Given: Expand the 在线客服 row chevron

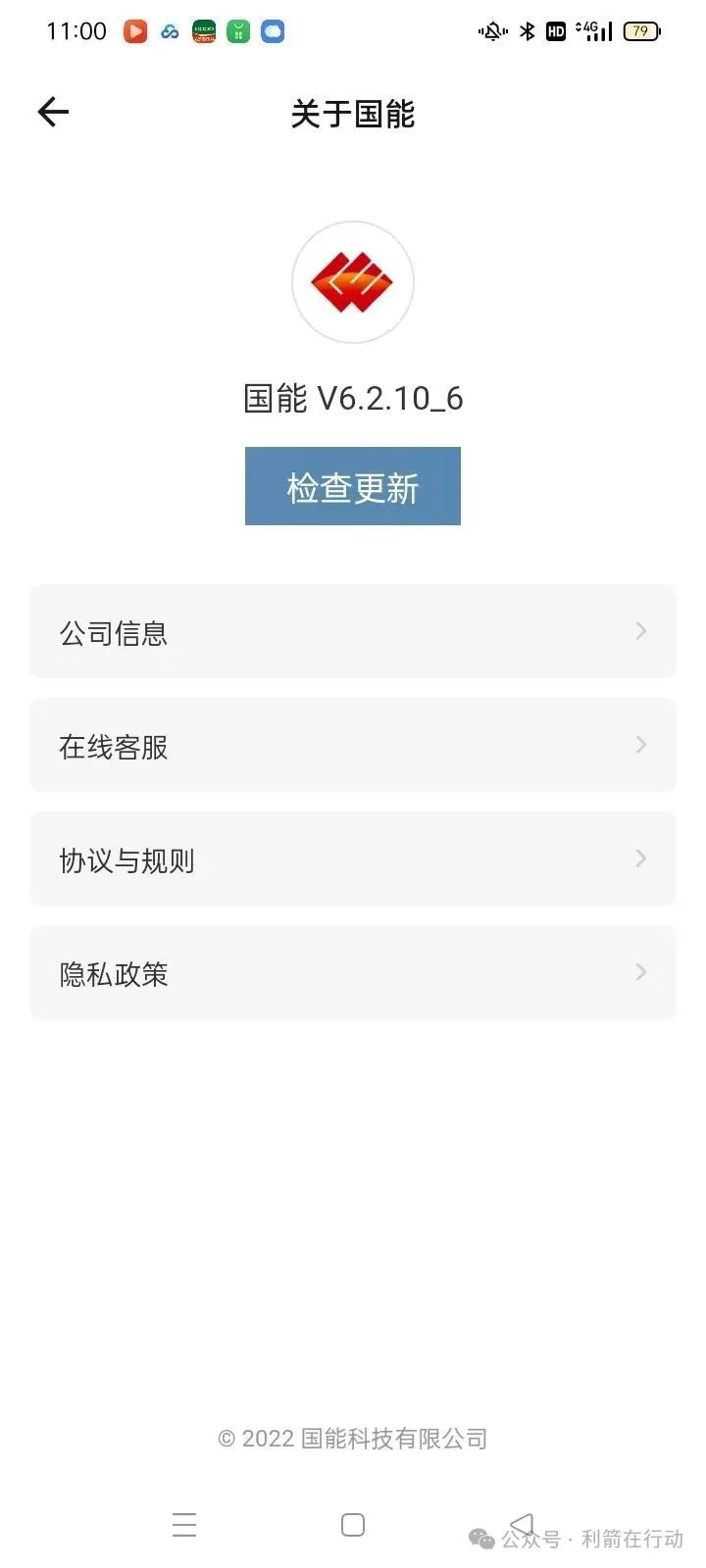Looking at the screenshot, I should point(640,745).
